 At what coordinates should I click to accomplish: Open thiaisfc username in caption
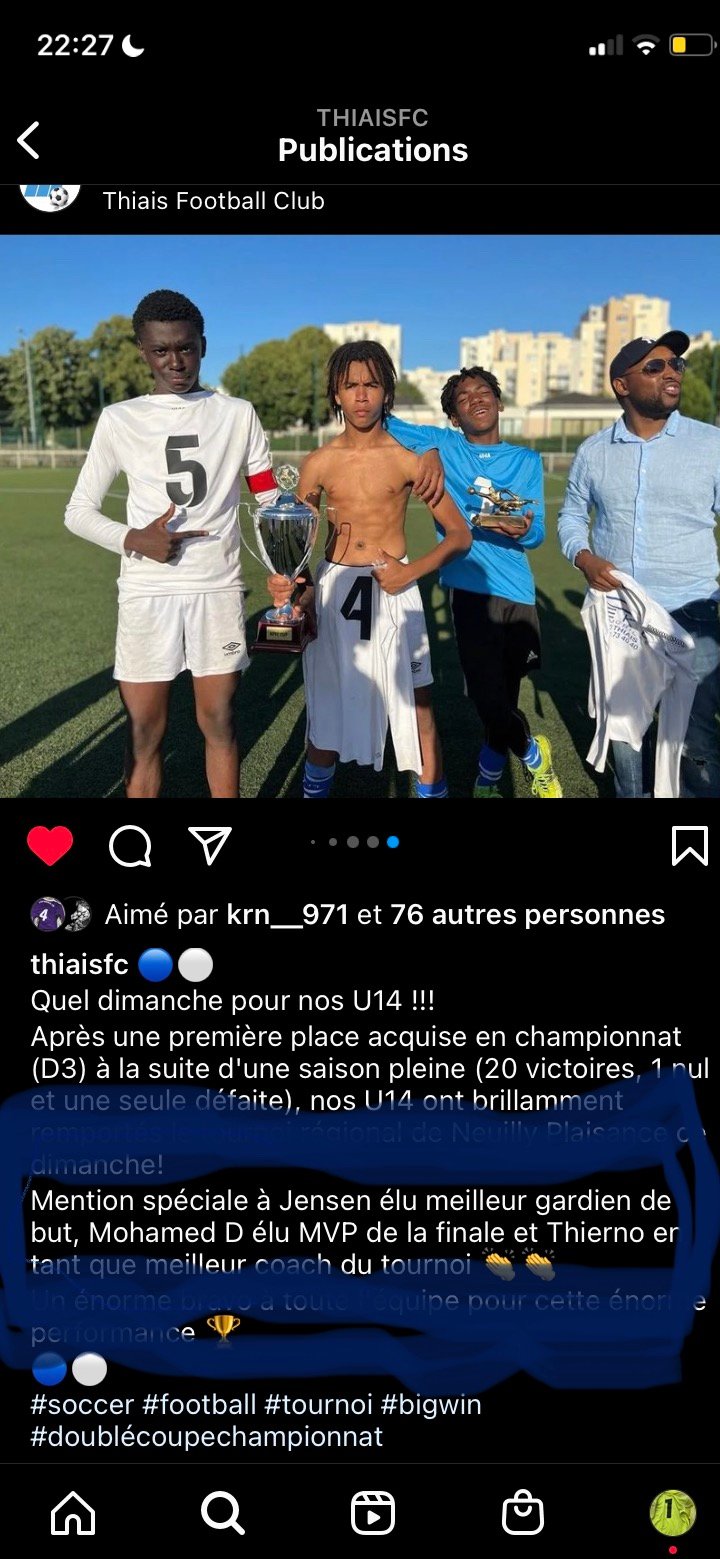(x=79, y=964)
